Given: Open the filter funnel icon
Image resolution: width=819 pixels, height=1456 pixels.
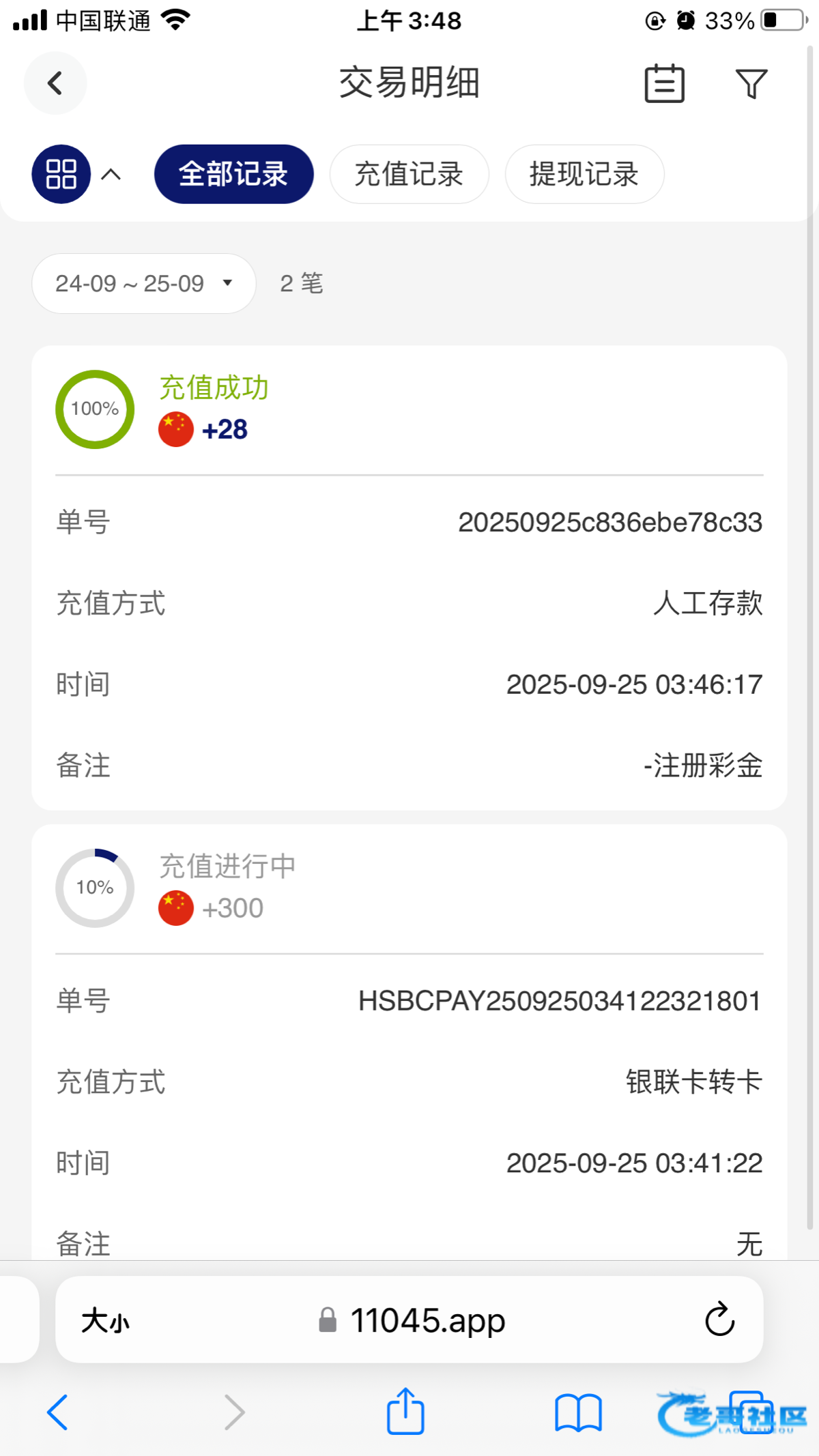Looking at the screenshot, I should [751, 84].
